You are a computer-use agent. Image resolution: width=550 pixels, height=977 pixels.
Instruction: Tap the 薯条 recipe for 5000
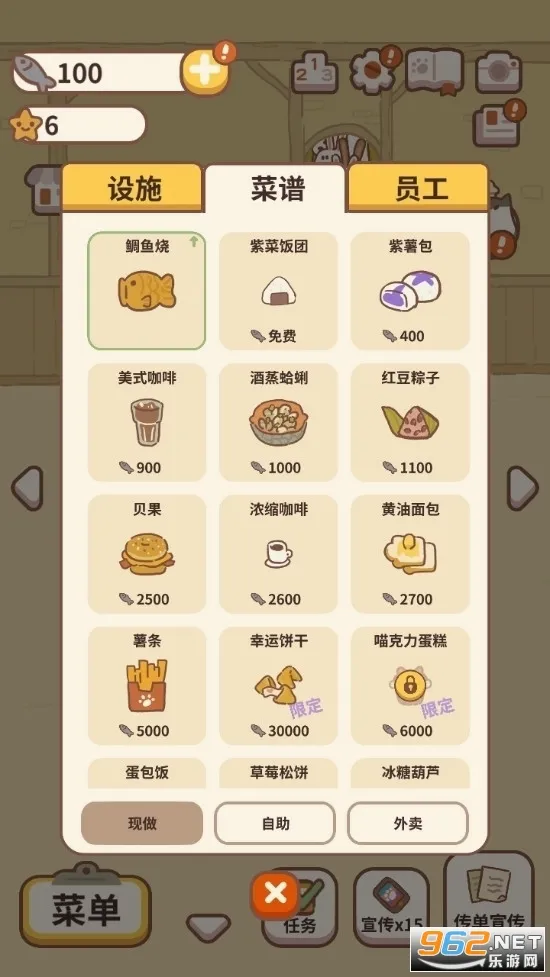point(146,686)
